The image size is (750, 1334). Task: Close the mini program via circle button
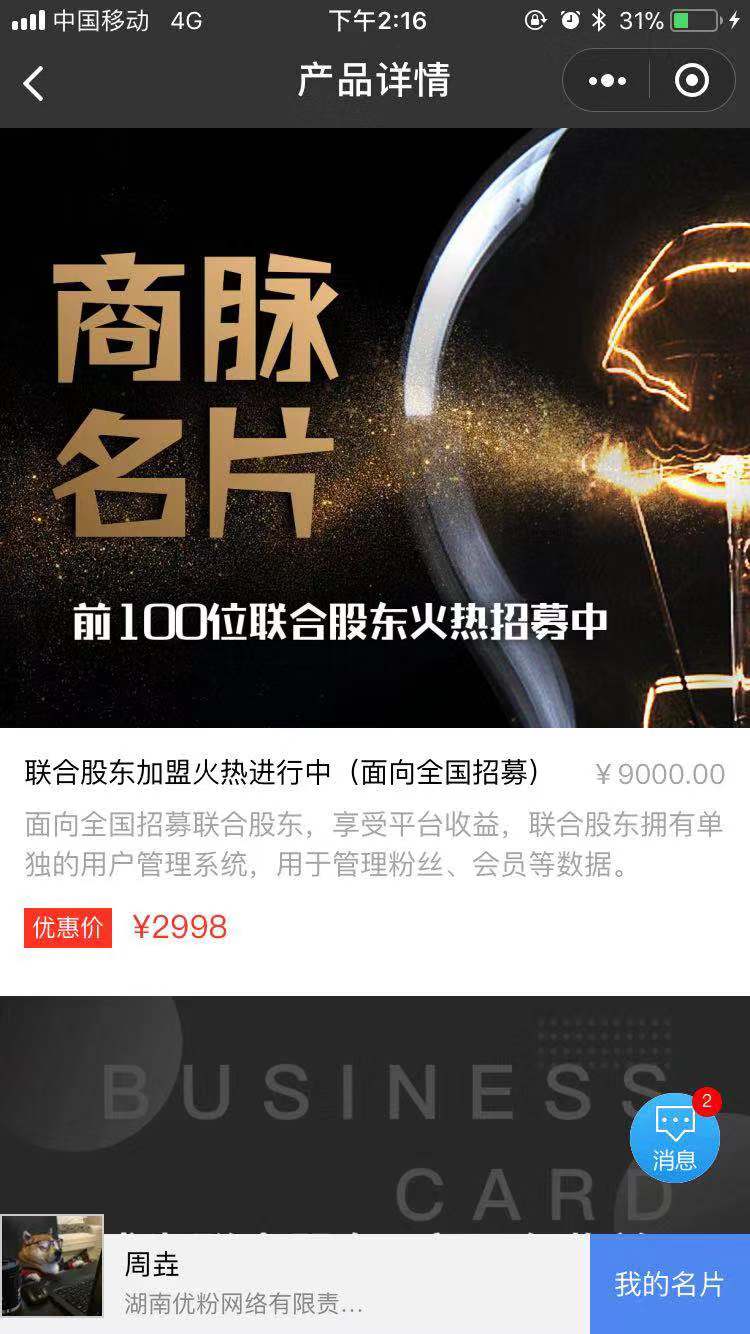point(692,81)
